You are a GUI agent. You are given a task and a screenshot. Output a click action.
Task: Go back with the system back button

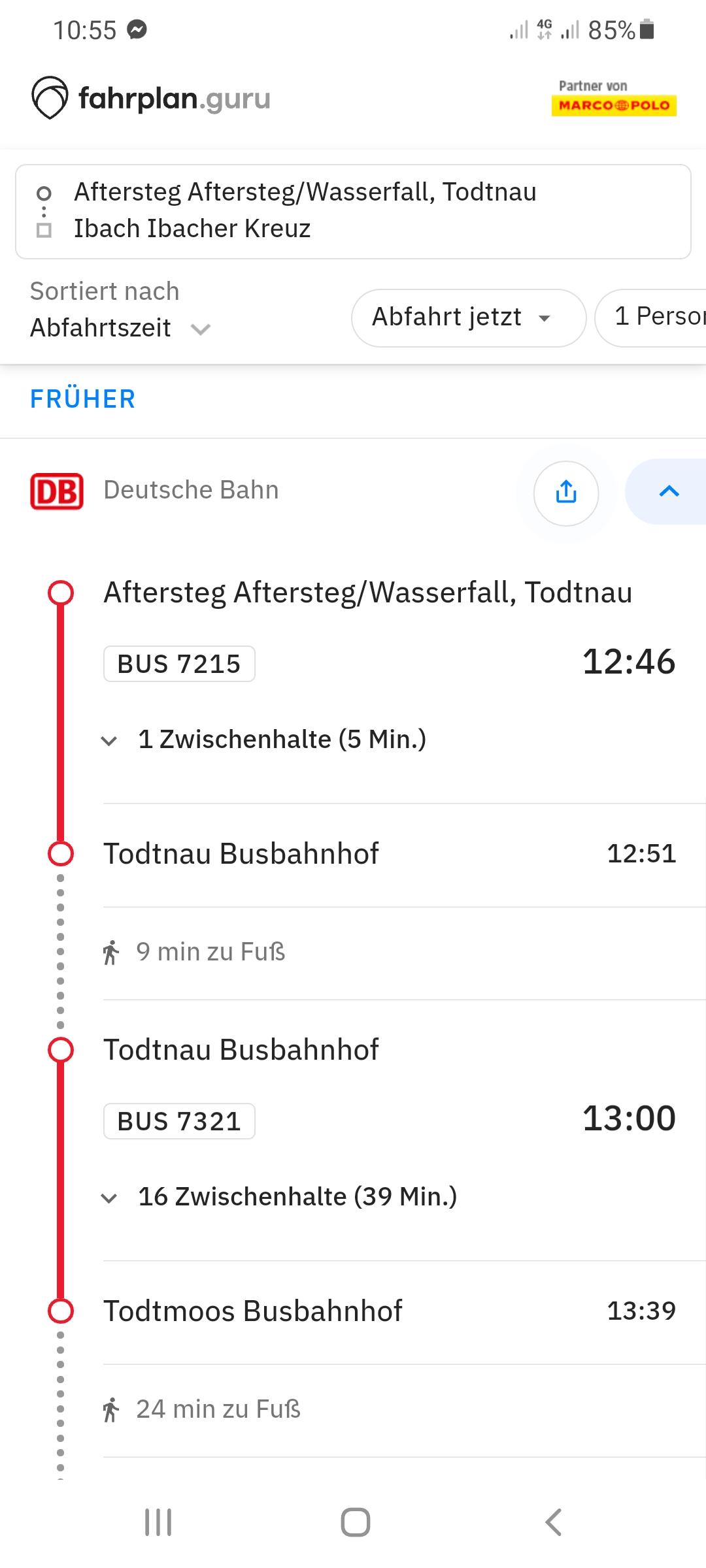(553, 1522)
